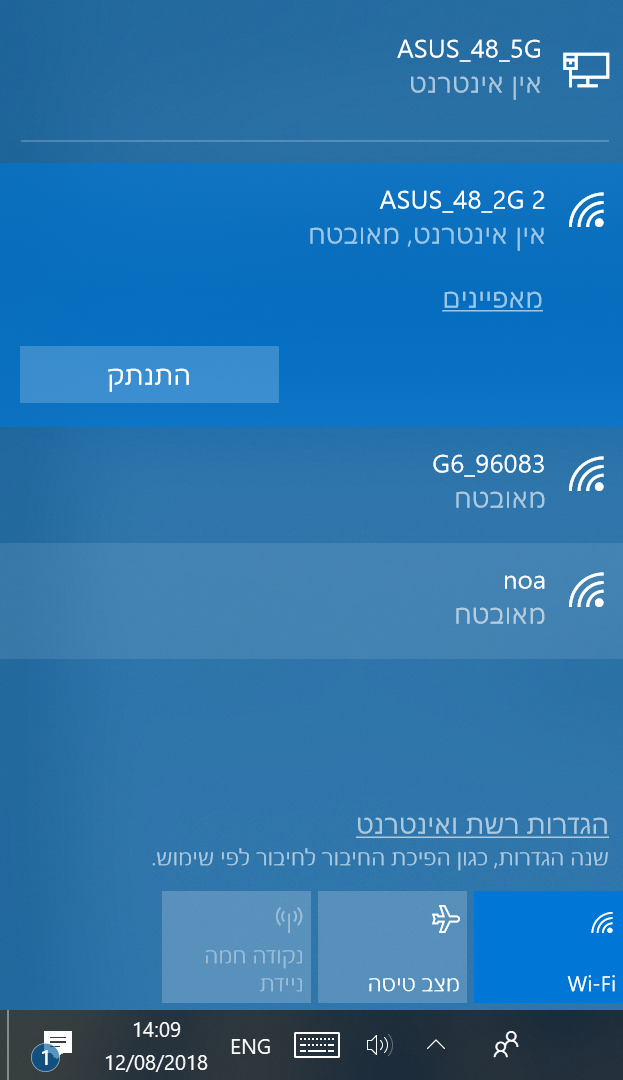Open the People icon in taskbar
Image resolution: width=623 pixels, height=1080 pixels.
coord(506,1046)
